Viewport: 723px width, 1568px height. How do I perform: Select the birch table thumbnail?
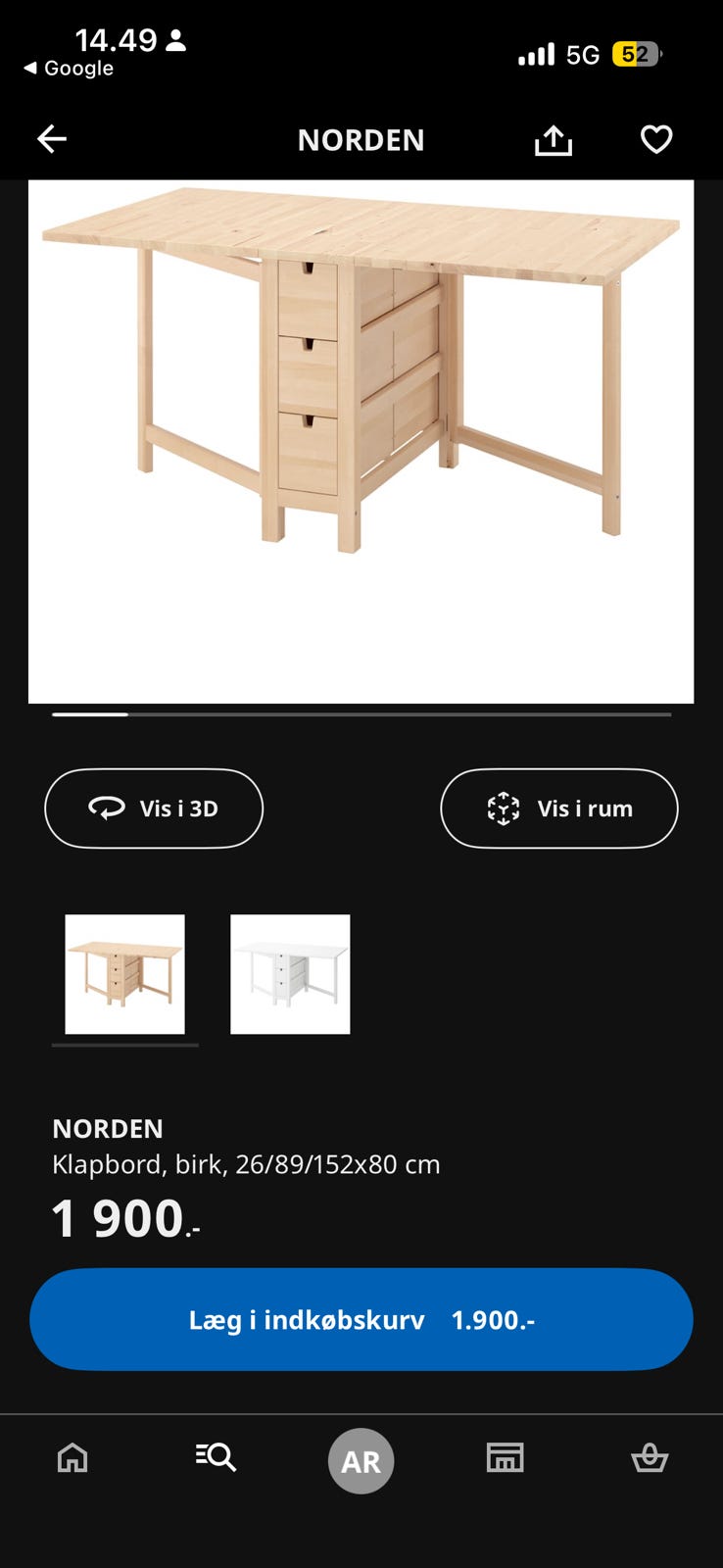pyautogui.click(x=123, y=975)
